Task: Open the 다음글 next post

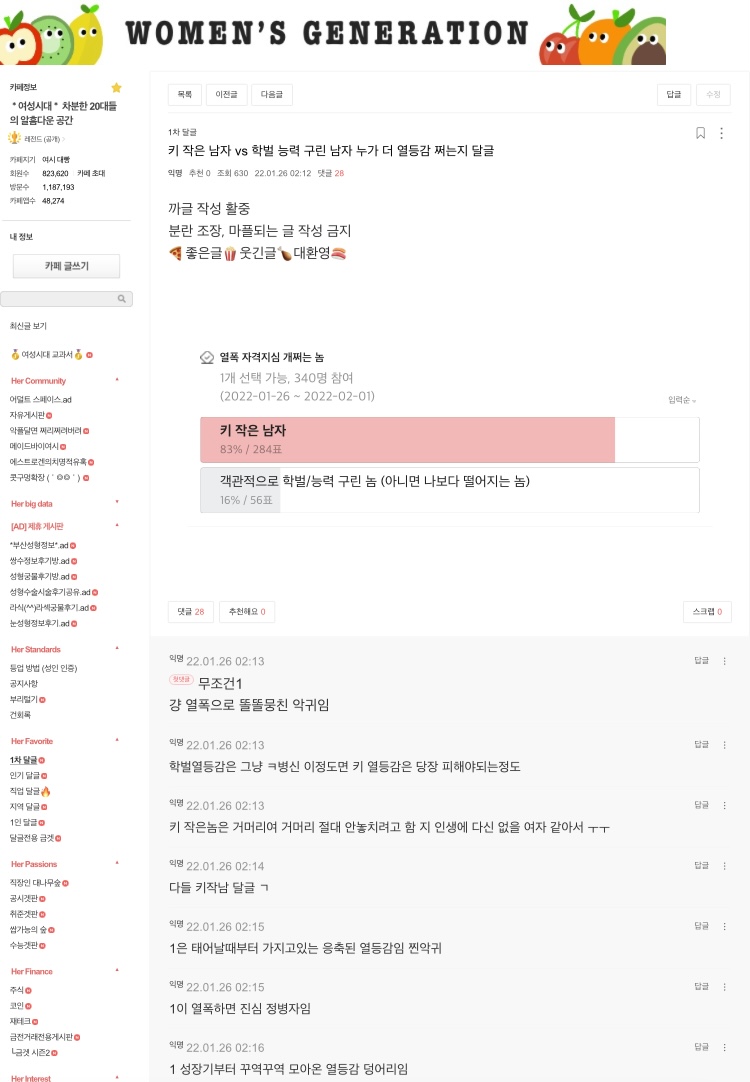Action: [271, 94]
